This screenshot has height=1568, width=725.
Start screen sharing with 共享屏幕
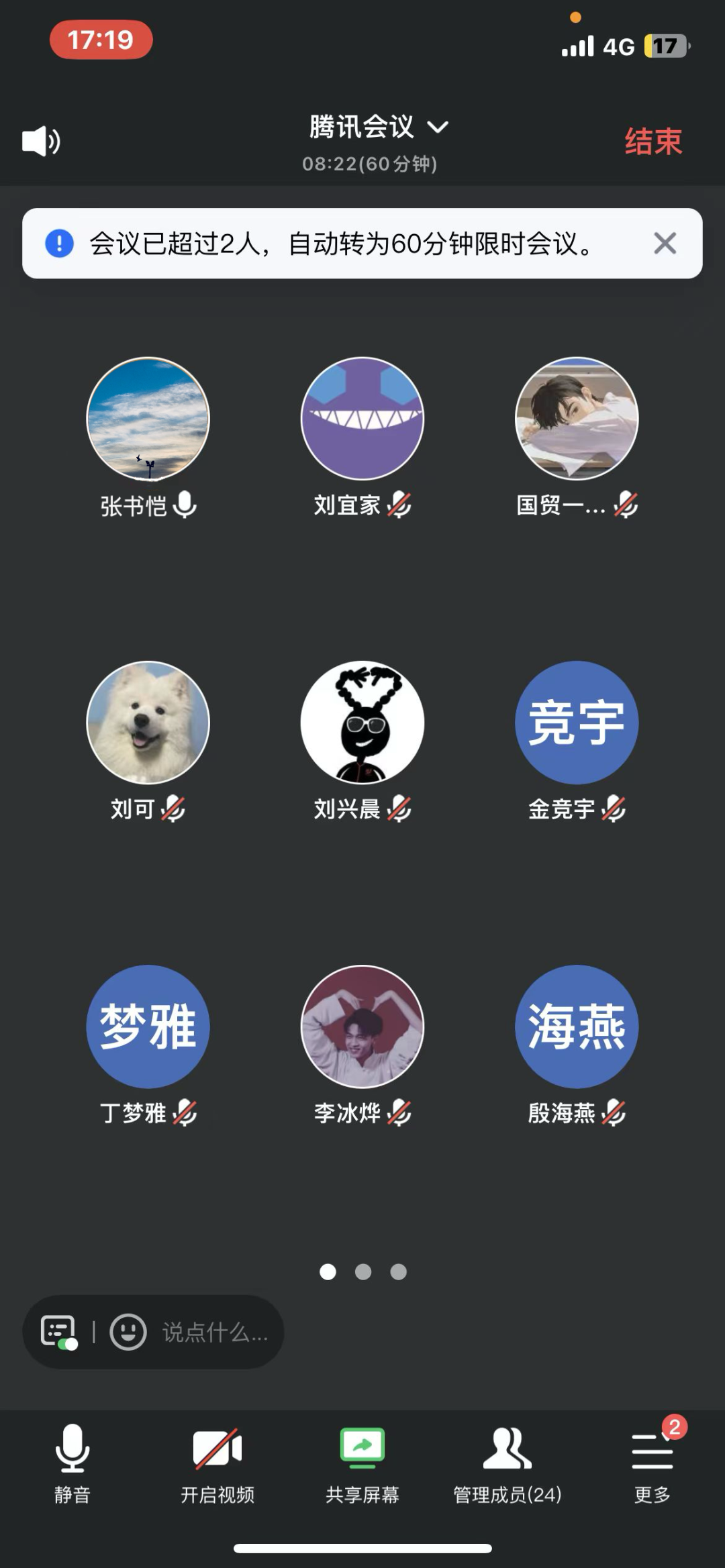[362, 1464]
